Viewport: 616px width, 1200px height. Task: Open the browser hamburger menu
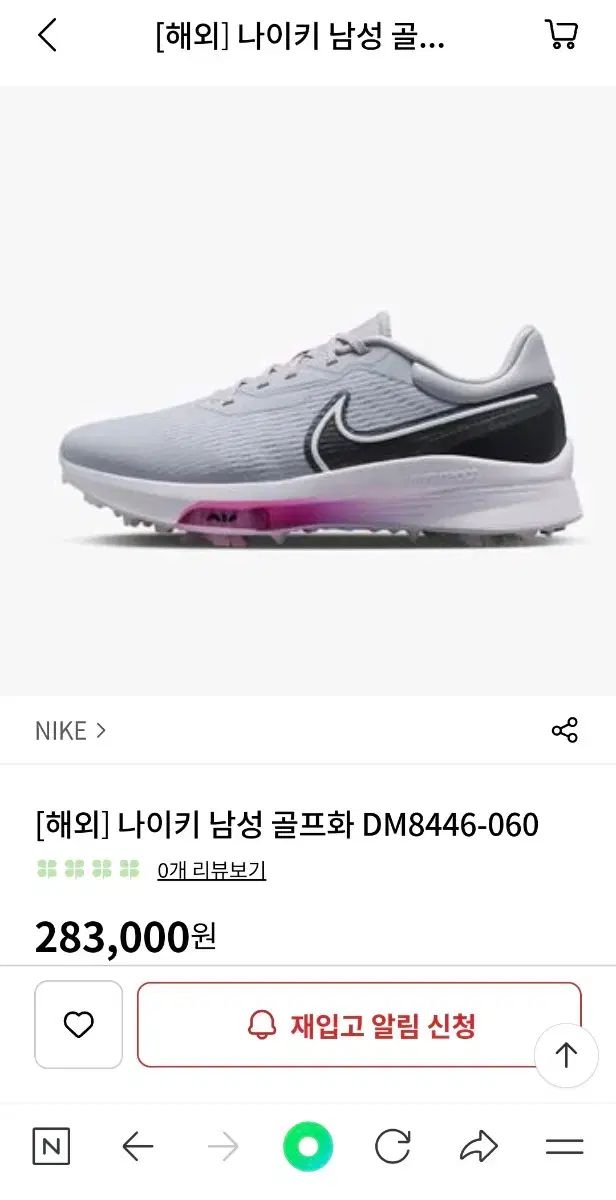564,1147
